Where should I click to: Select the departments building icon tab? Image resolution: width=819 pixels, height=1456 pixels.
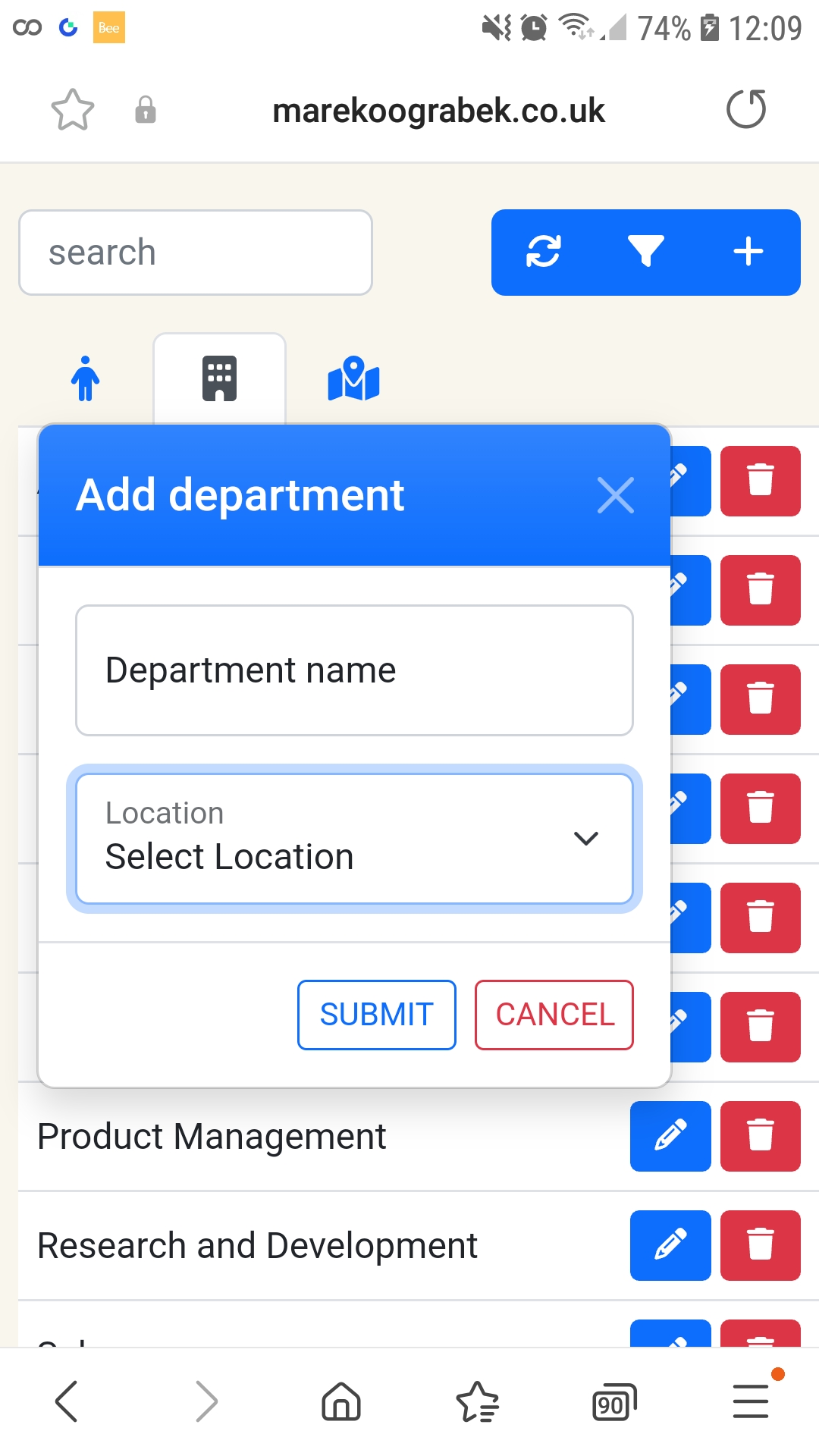219,377
